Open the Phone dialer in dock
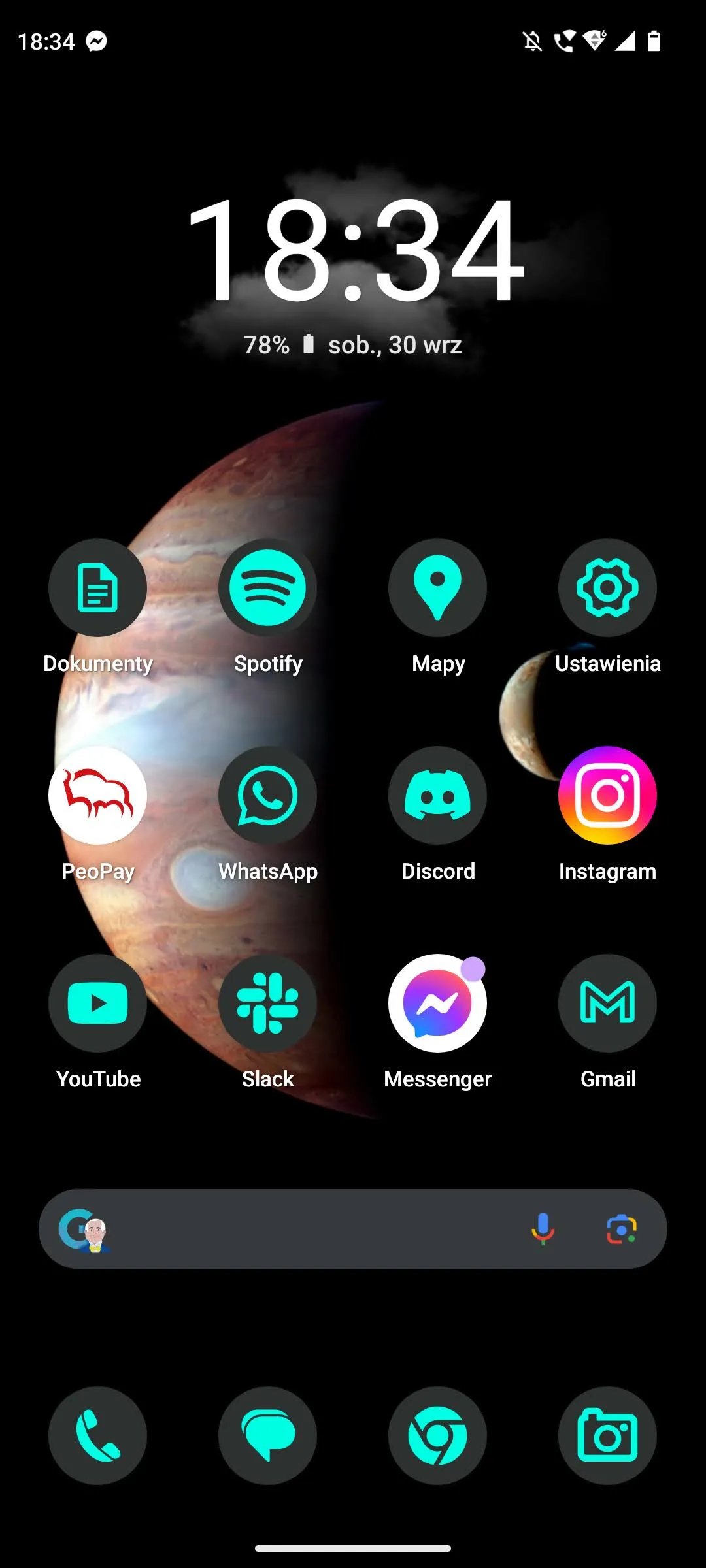The height and width of the screenshot is (1568, 706). 97,1435
